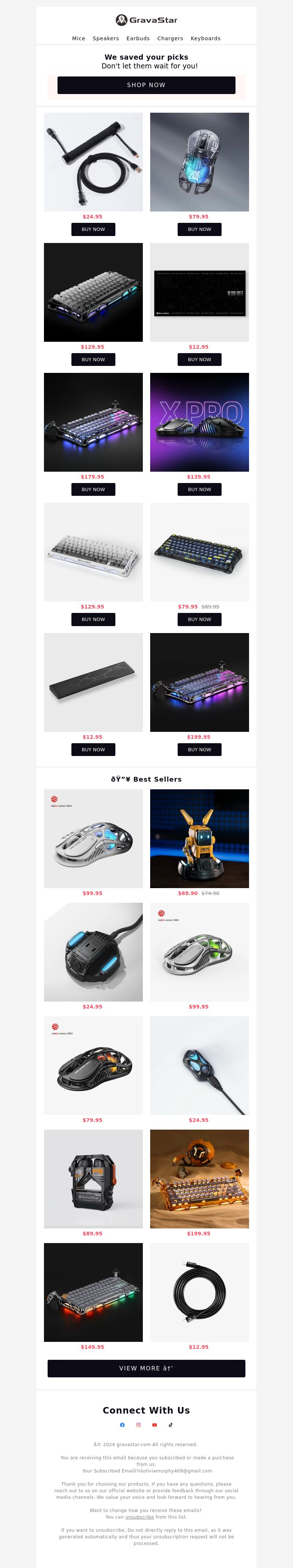Tap the SHOP NOW button
This screenshot has width=293, height=1568.
click(x=146, y=85)
